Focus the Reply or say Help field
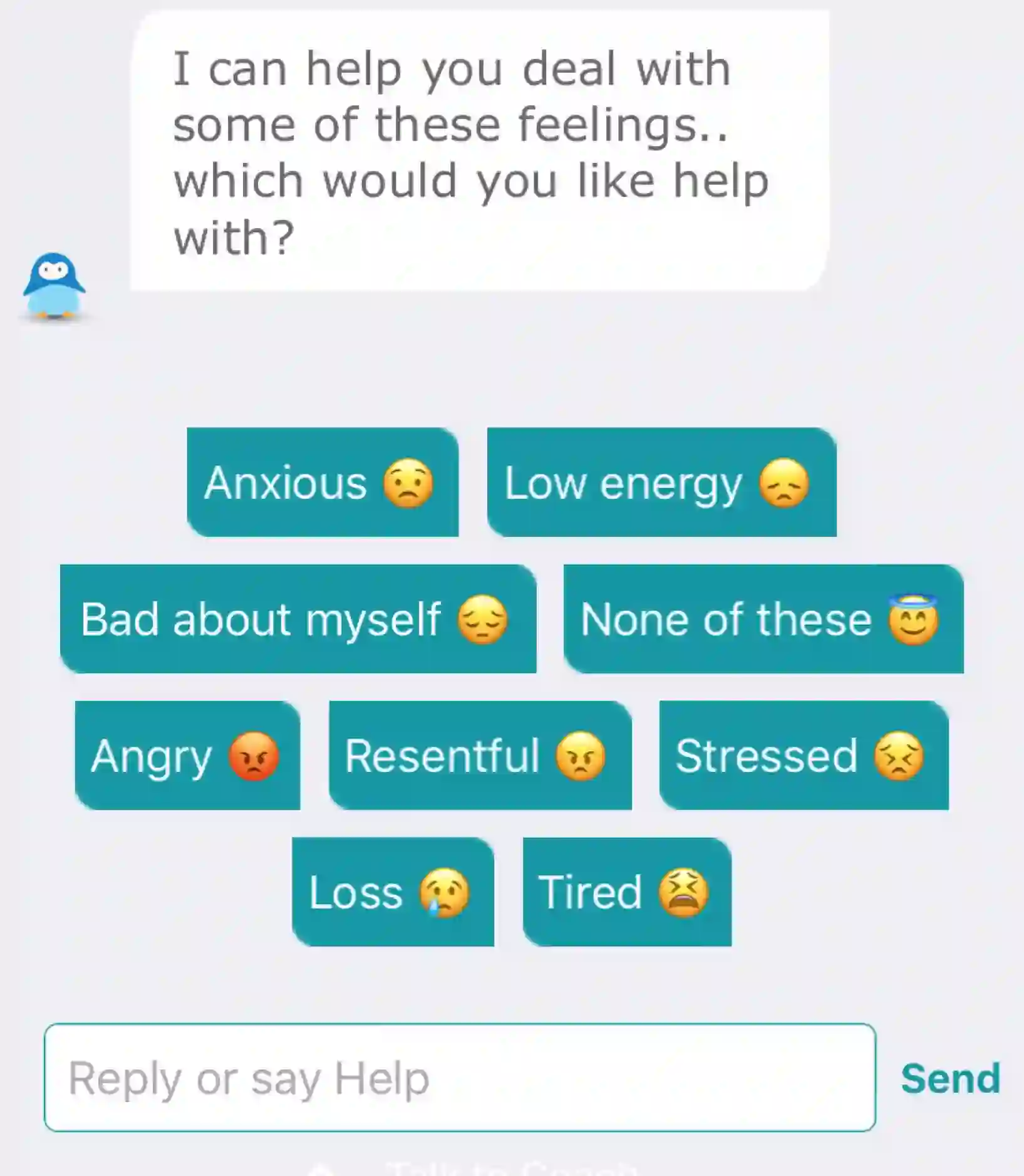The width and height of the screenshot is (1024, 1176). coord(460,1078)
